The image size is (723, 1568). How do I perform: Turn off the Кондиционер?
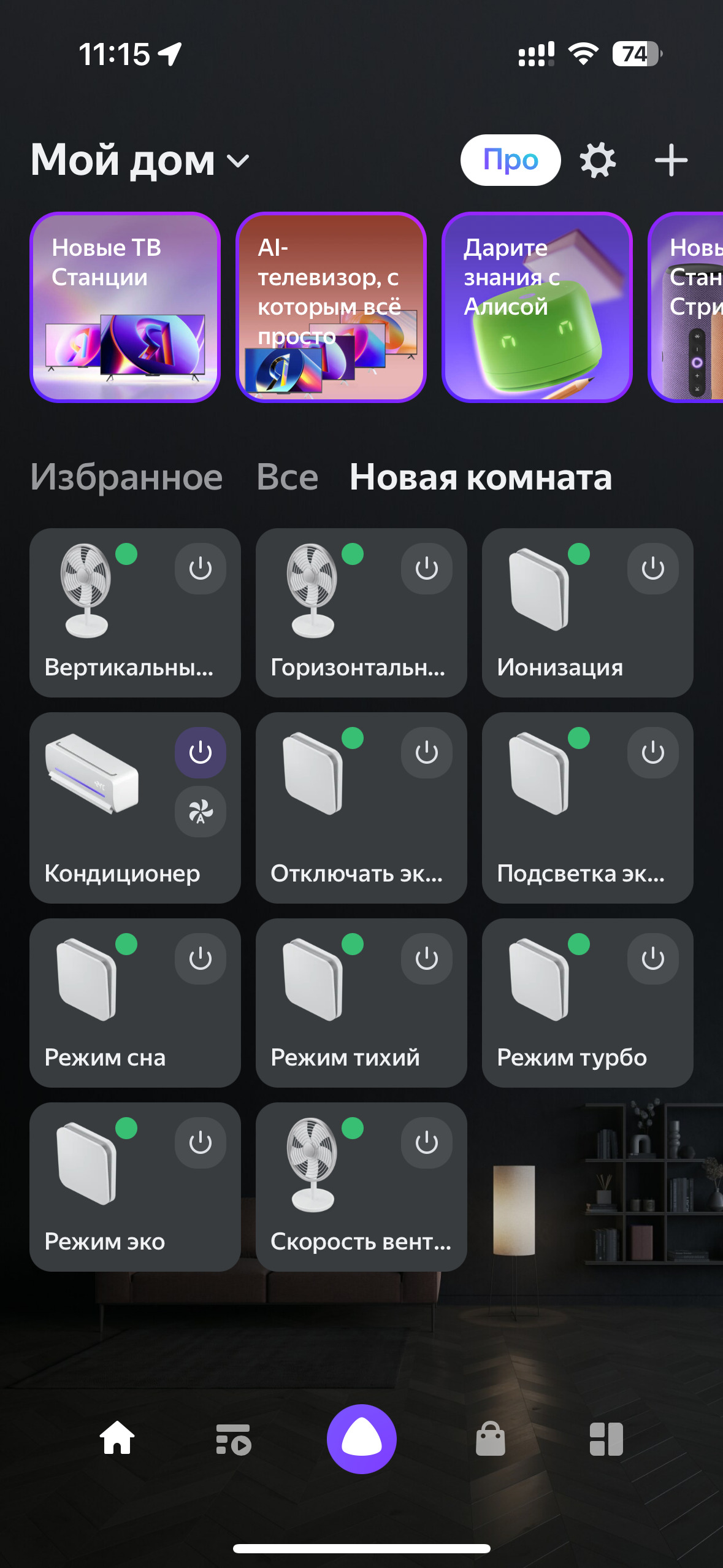click(x=200, y=751)
